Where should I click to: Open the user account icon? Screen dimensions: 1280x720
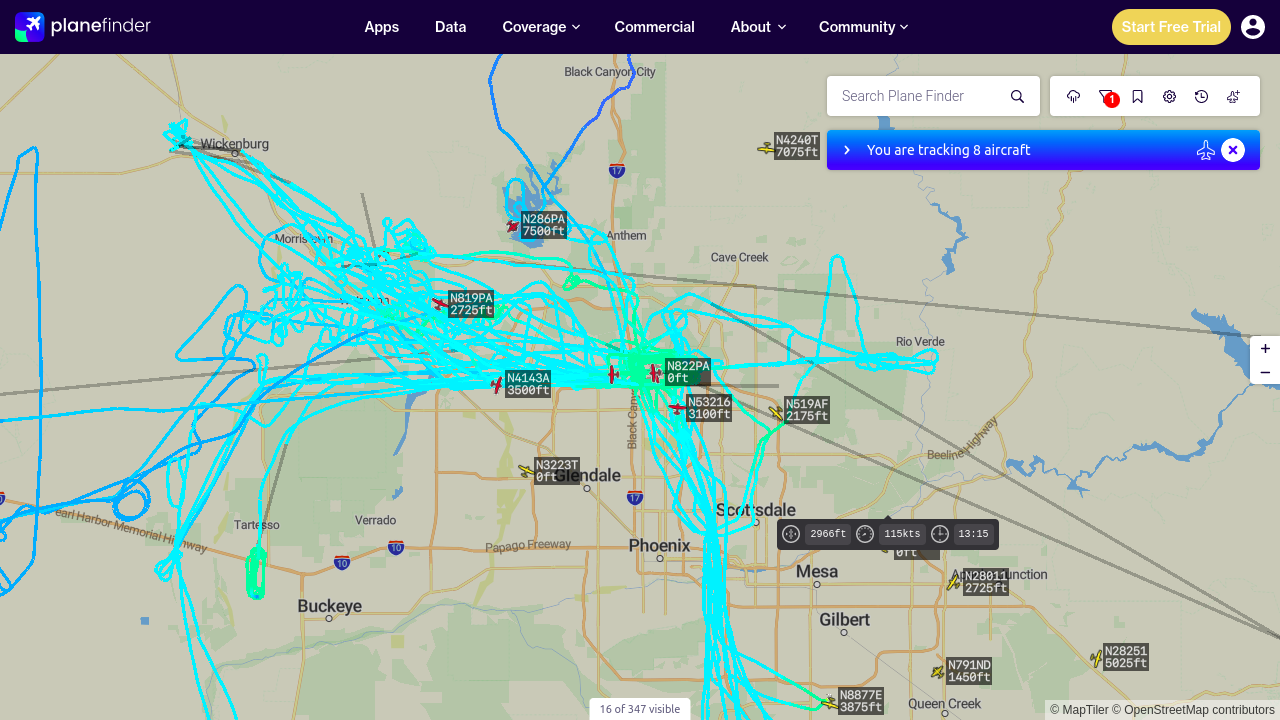click(1253, 27)
